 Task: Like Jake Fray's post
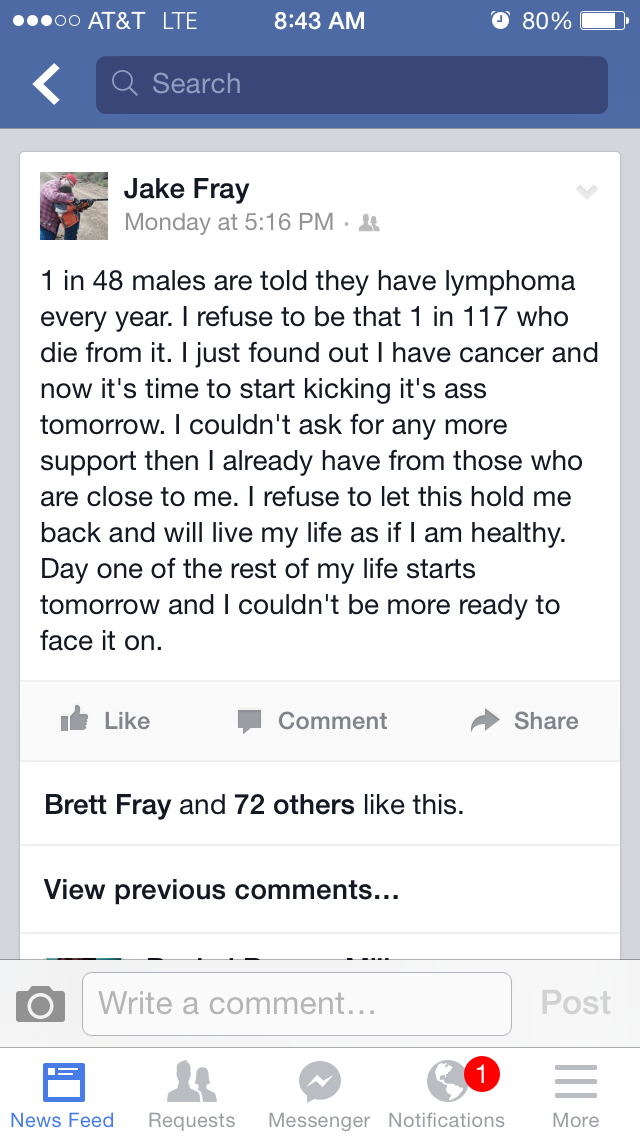click(106, 721)
